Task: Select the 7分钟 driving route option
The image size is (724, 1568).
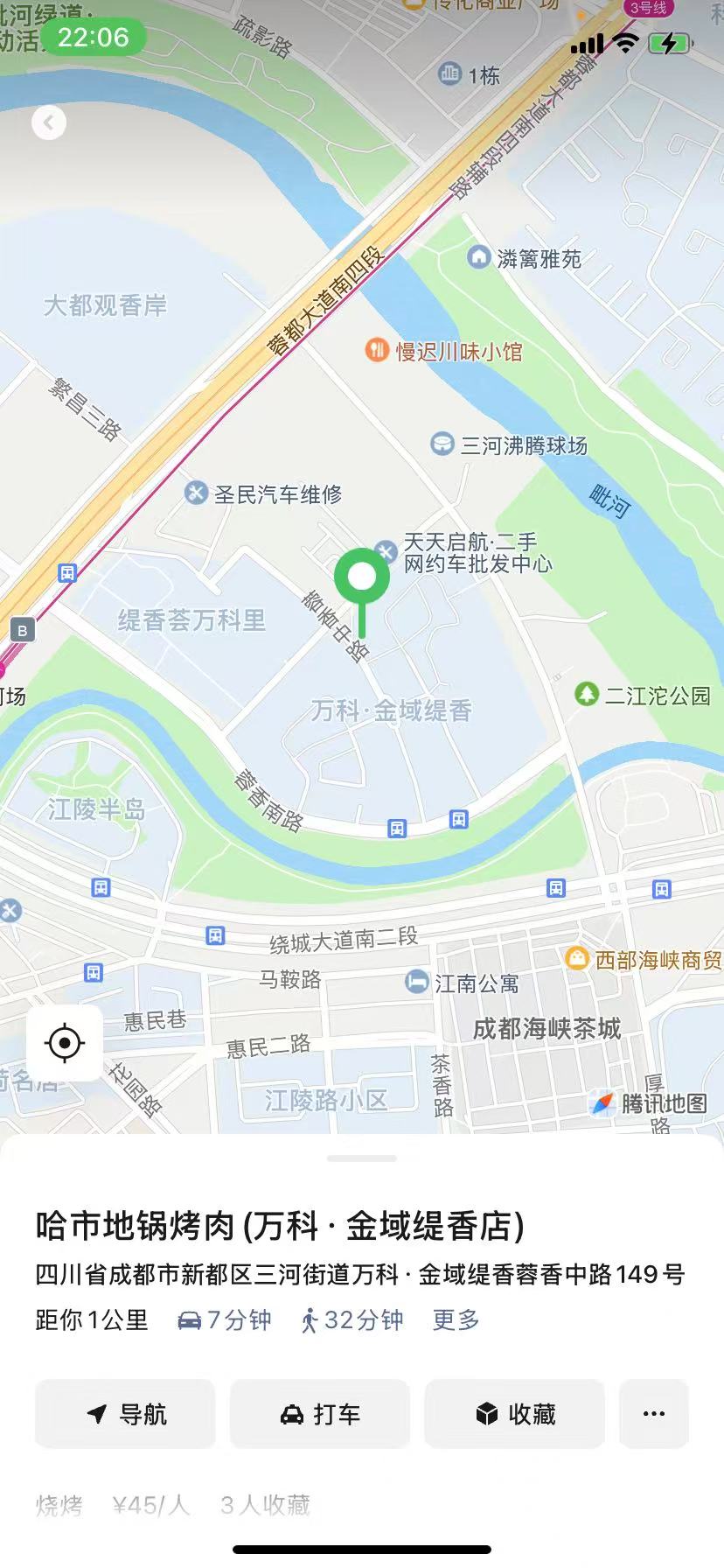Action: point(225,1319)
